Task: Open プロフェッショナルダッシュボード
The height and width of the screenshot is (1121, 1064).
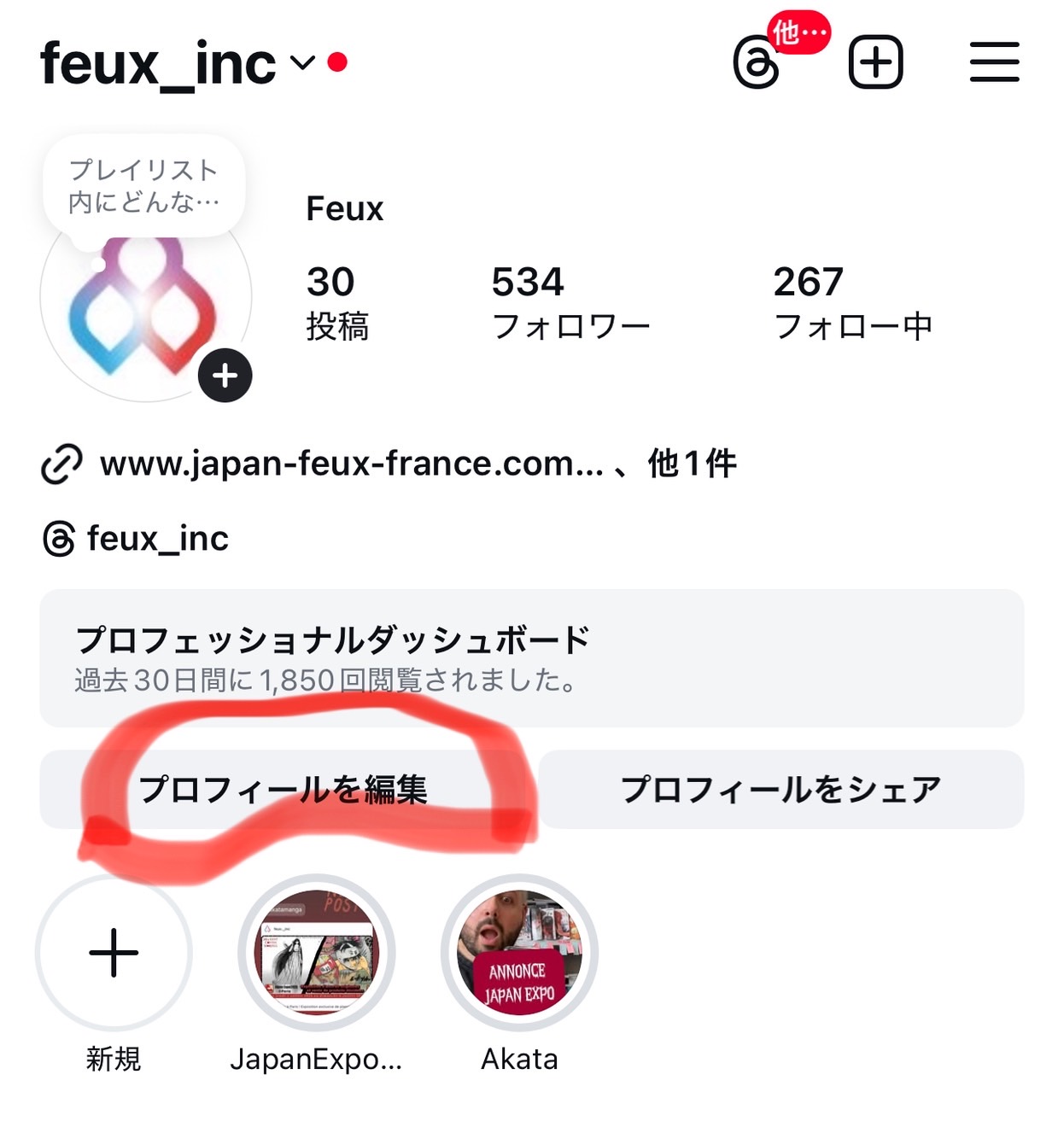Action: (531, 657)
